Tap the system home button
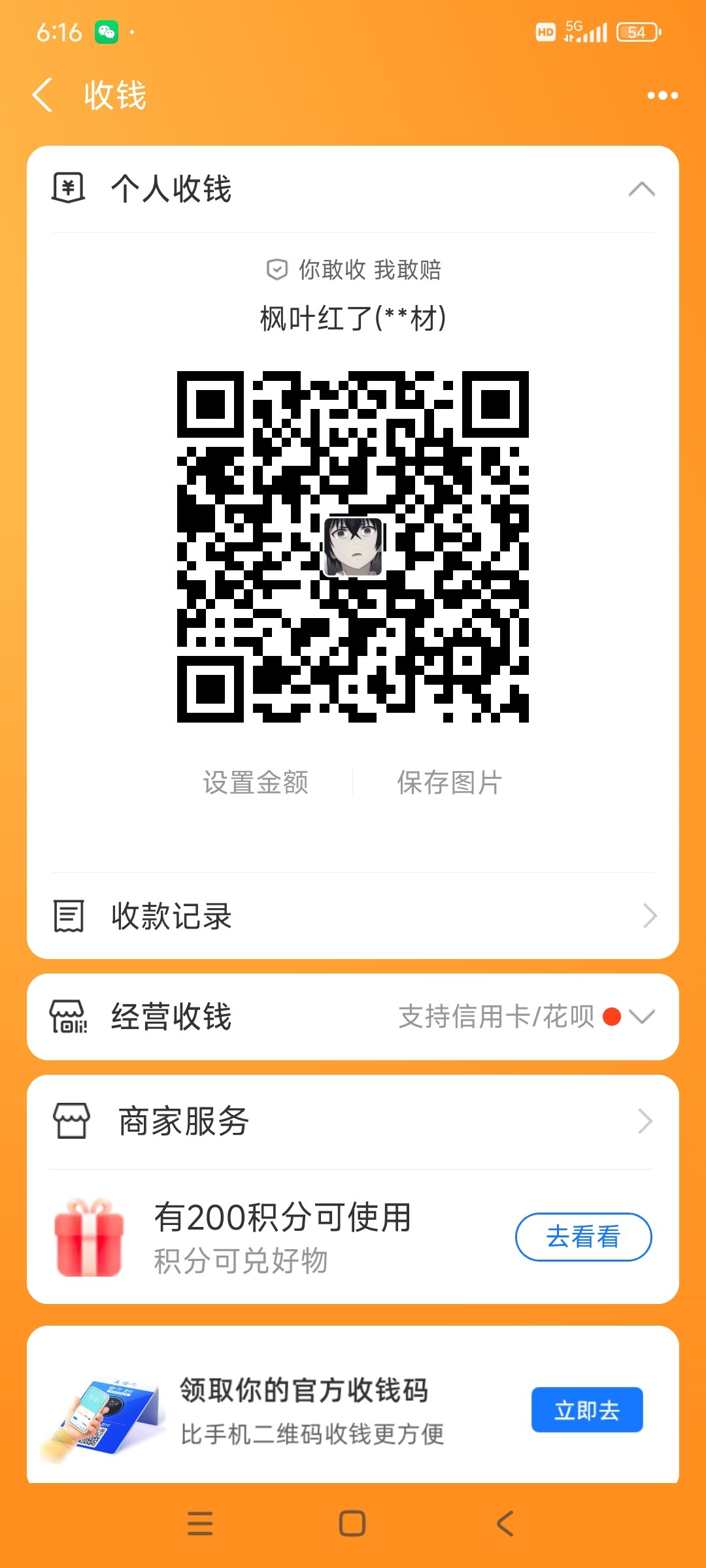 pos(352,1524)
